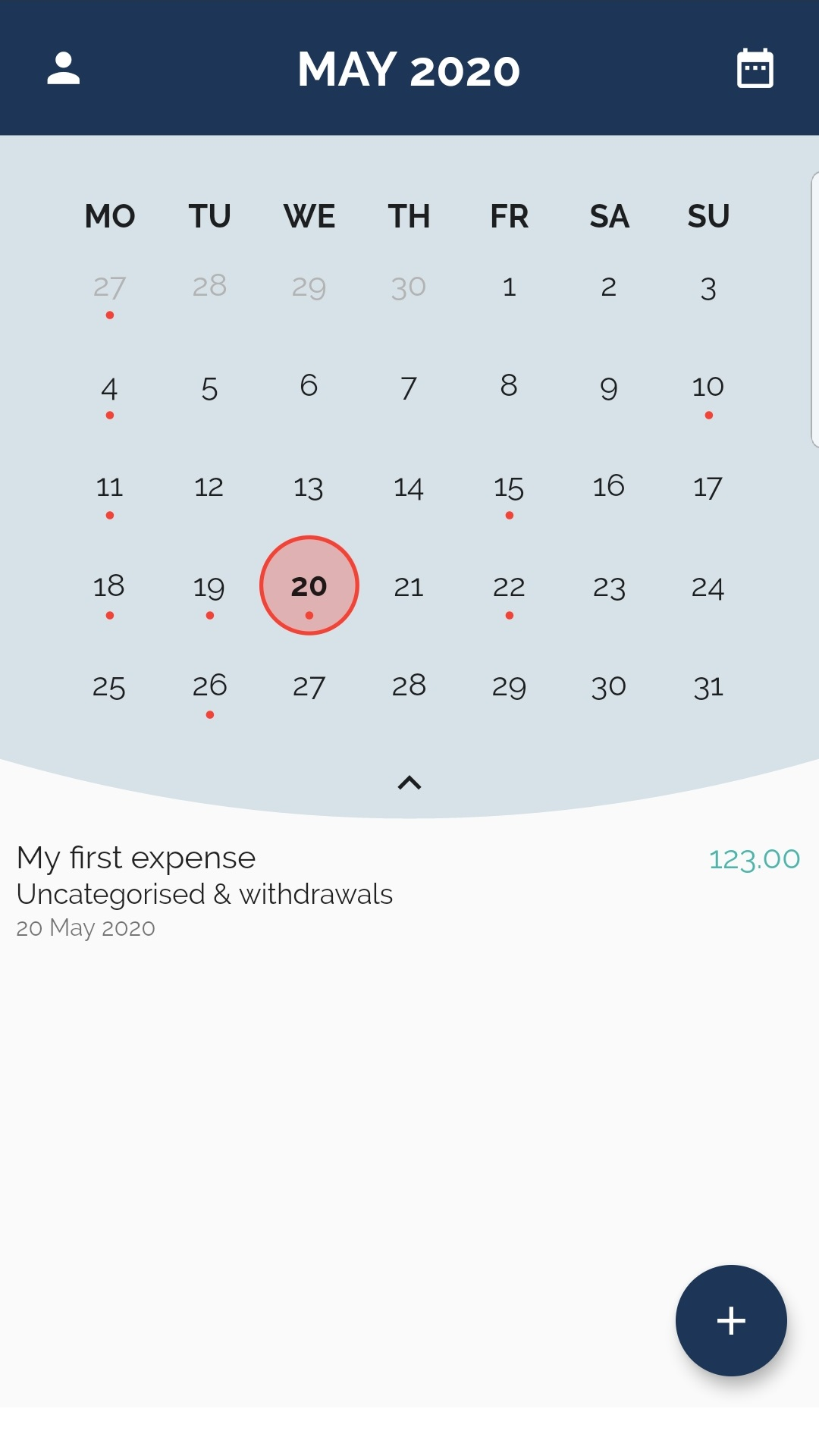Select May 18 in the calendar
Screen dimensions: 819x1456
[x=109, y=586]
